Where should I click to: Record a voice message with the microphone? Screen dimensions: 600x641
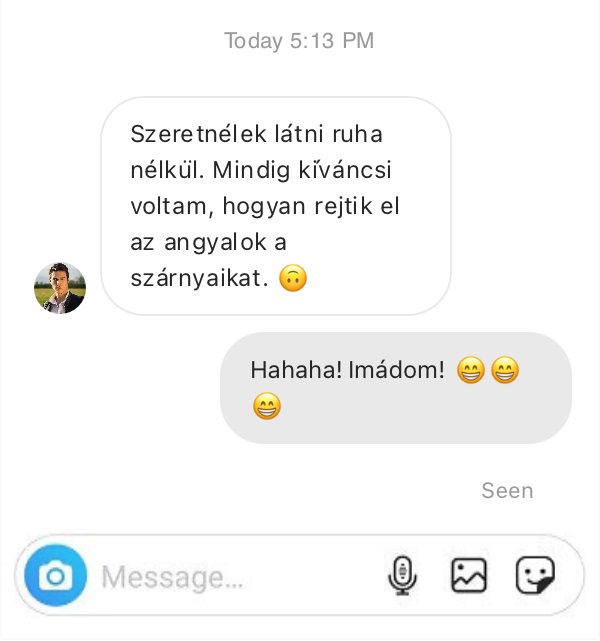402,576
